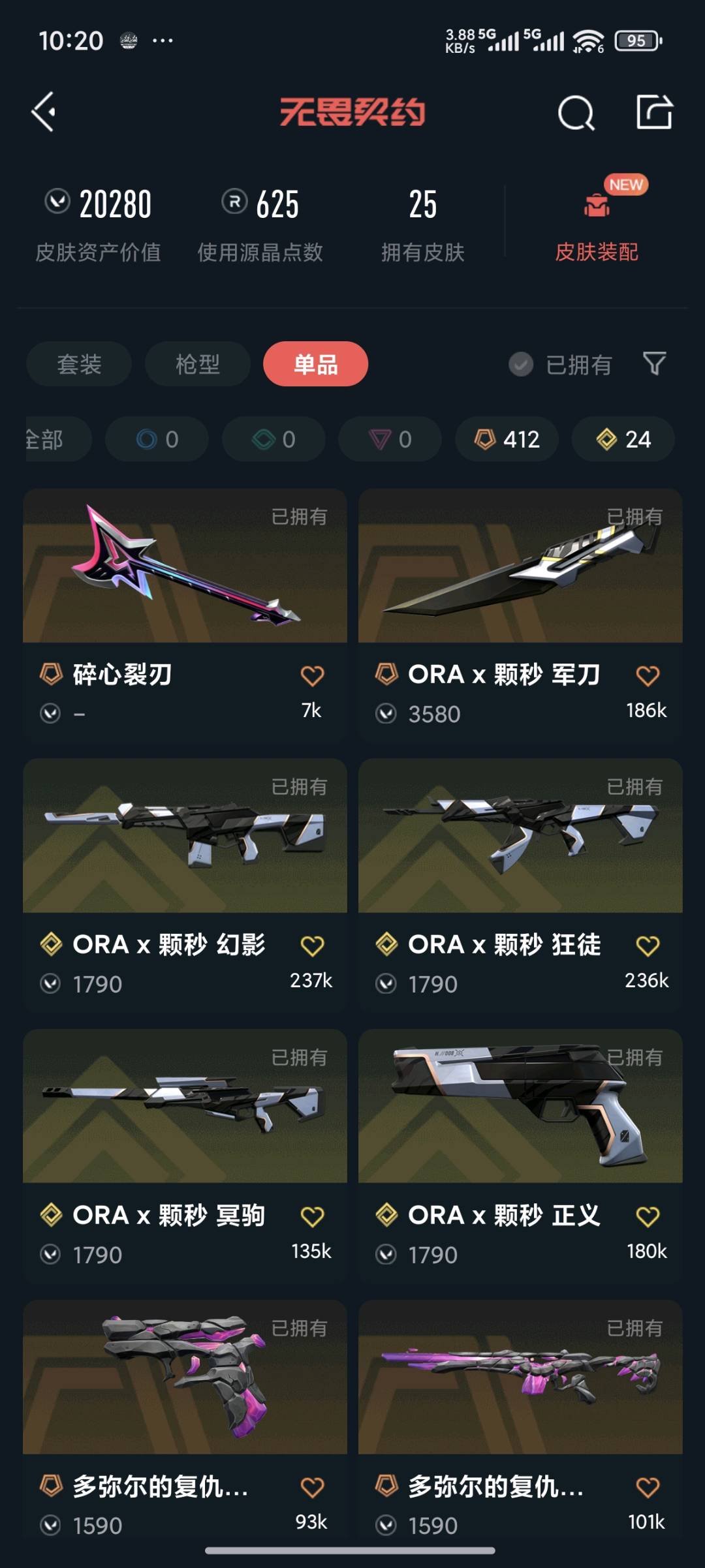Go back using the top-left arrow

(44, 112)
